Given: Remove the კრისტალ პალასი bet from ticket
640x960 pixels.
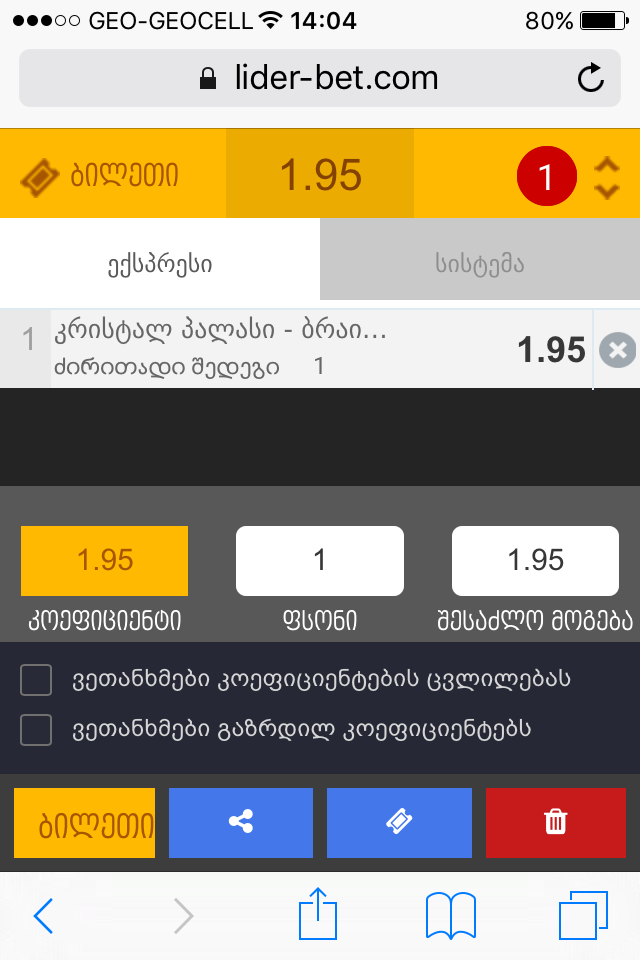Looking at the screenshot, I should [x=617, y=351].
